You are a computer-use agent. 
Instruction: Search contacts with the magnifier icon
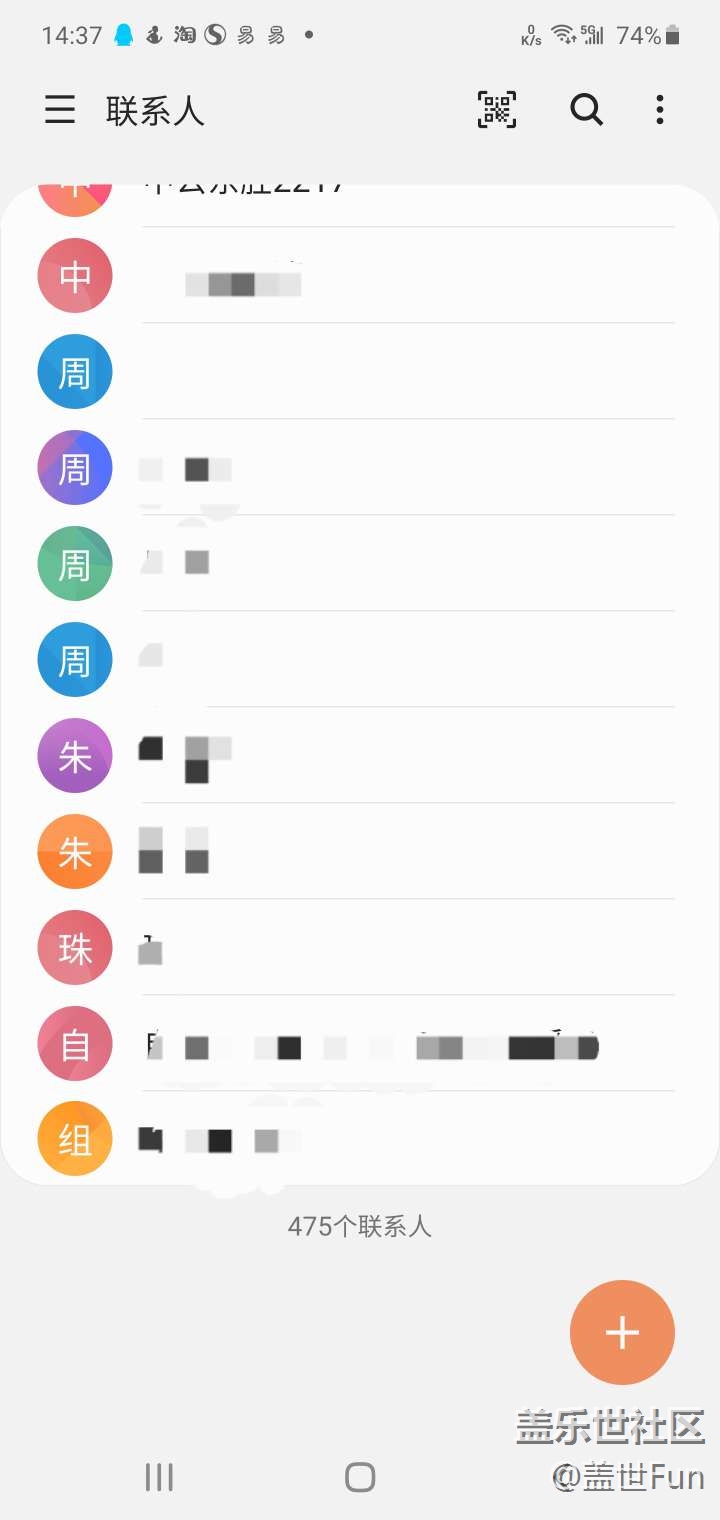587,110
